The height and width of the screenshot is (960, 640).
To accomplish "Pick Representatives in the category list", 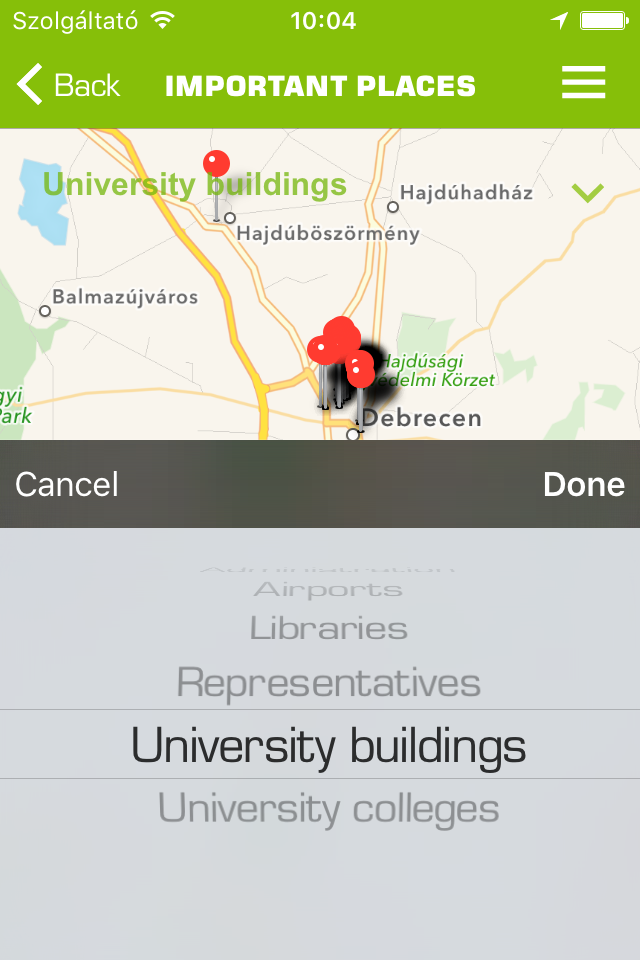I will [x=328, y=684].
